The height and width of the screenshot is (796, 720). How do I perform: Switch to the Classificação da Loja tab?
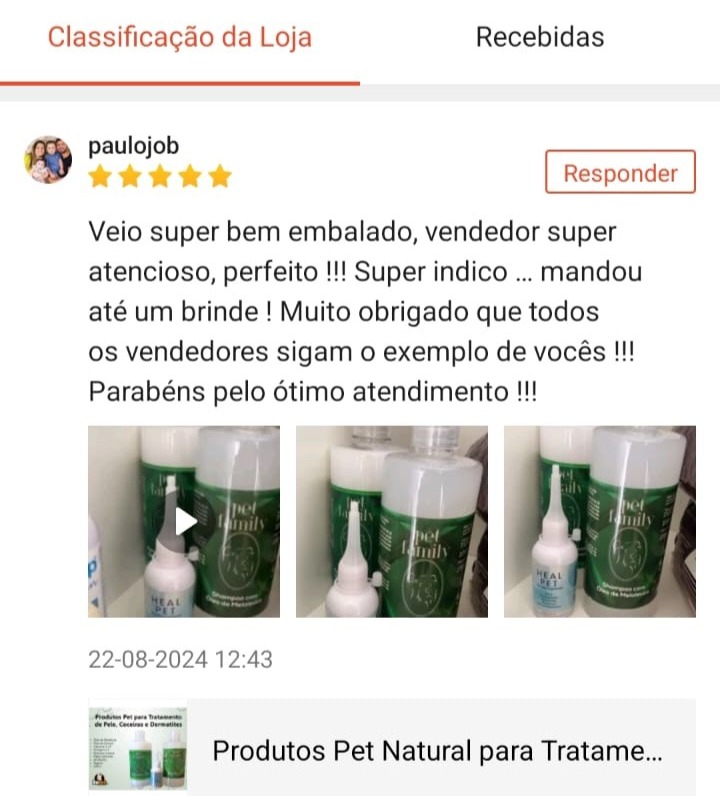point(180,38)
